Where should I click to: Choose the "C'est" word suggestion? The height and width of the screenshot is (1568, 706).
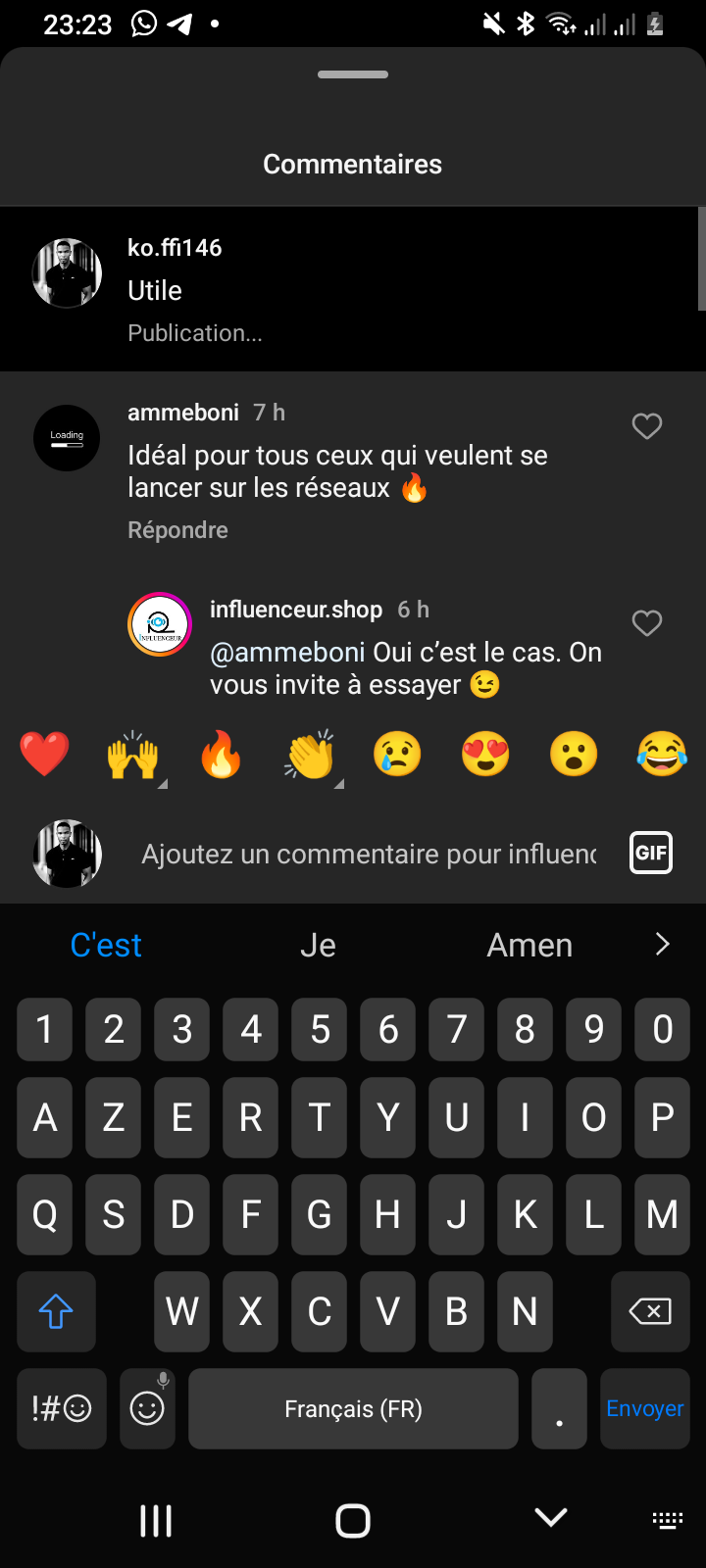(x=106, y=945)
